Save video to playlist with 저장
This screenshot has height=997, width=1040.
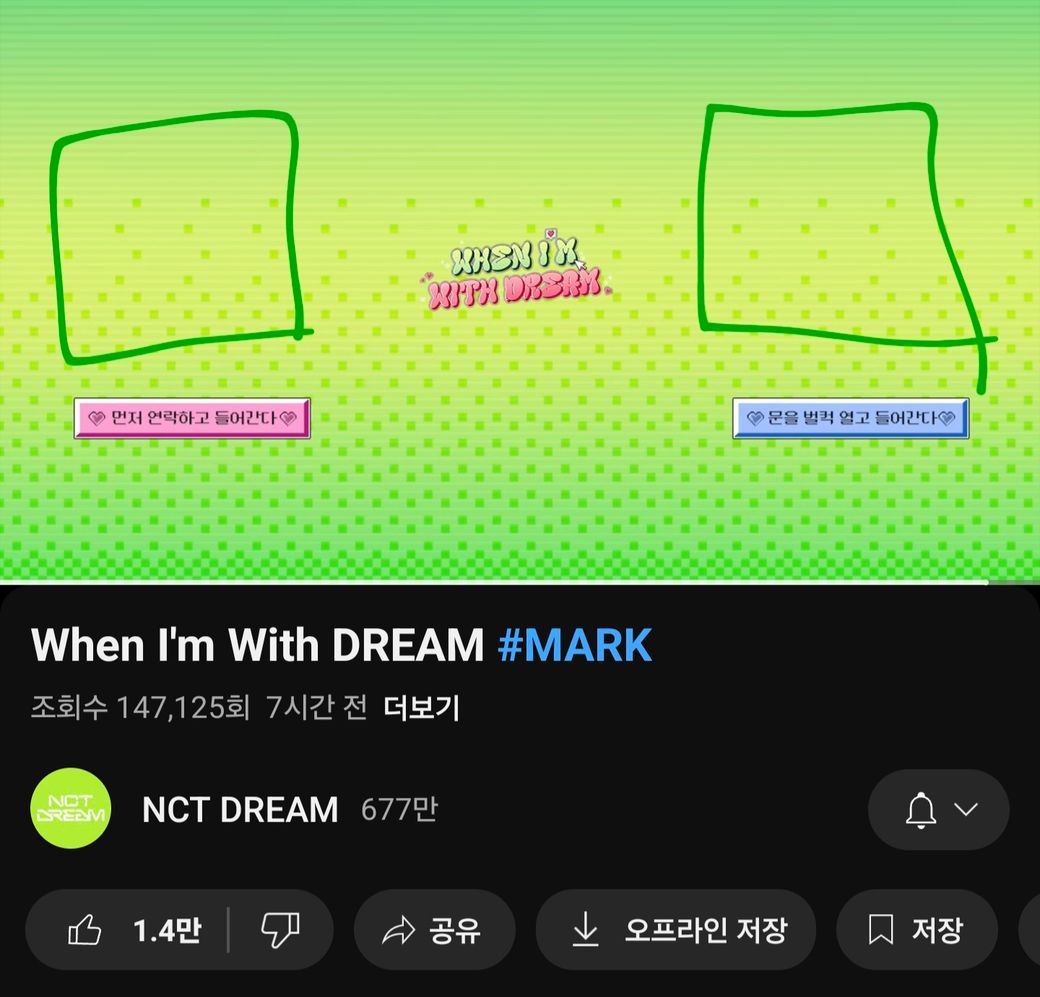coord(916,931)
